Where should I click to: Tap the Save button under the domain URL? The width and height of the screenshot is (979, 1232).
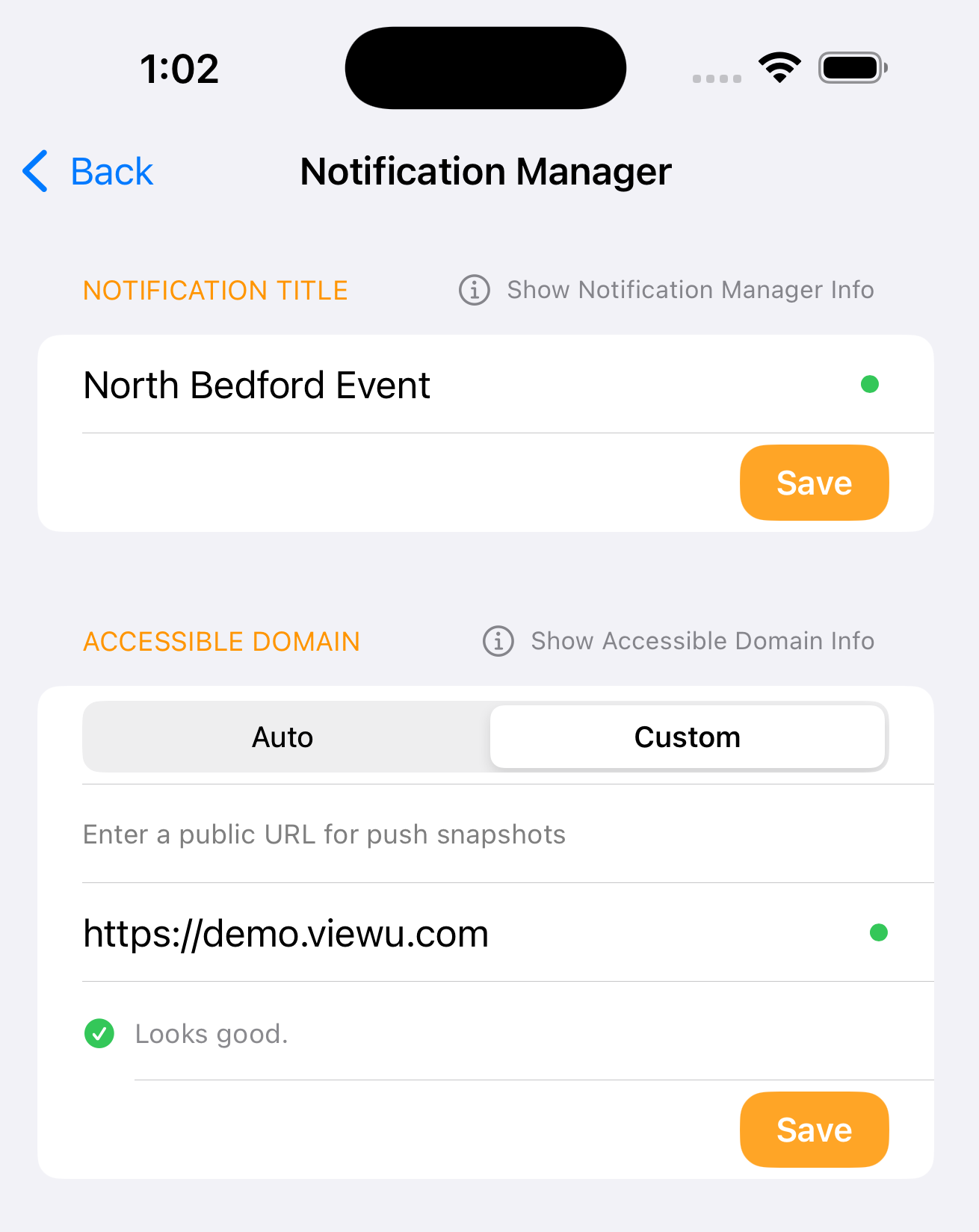[814, 1130]
